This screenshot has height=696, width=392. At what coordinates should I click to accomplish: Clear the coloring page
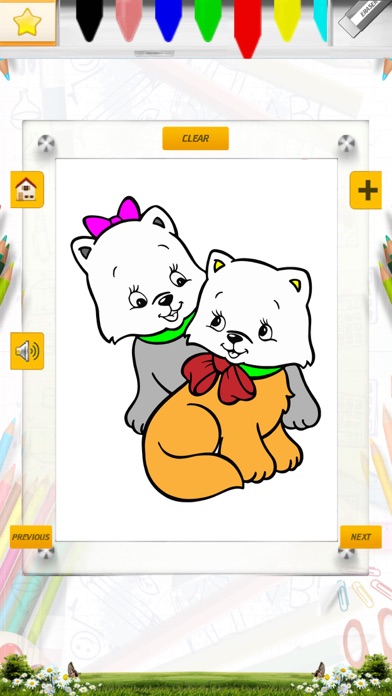[195, 138]
